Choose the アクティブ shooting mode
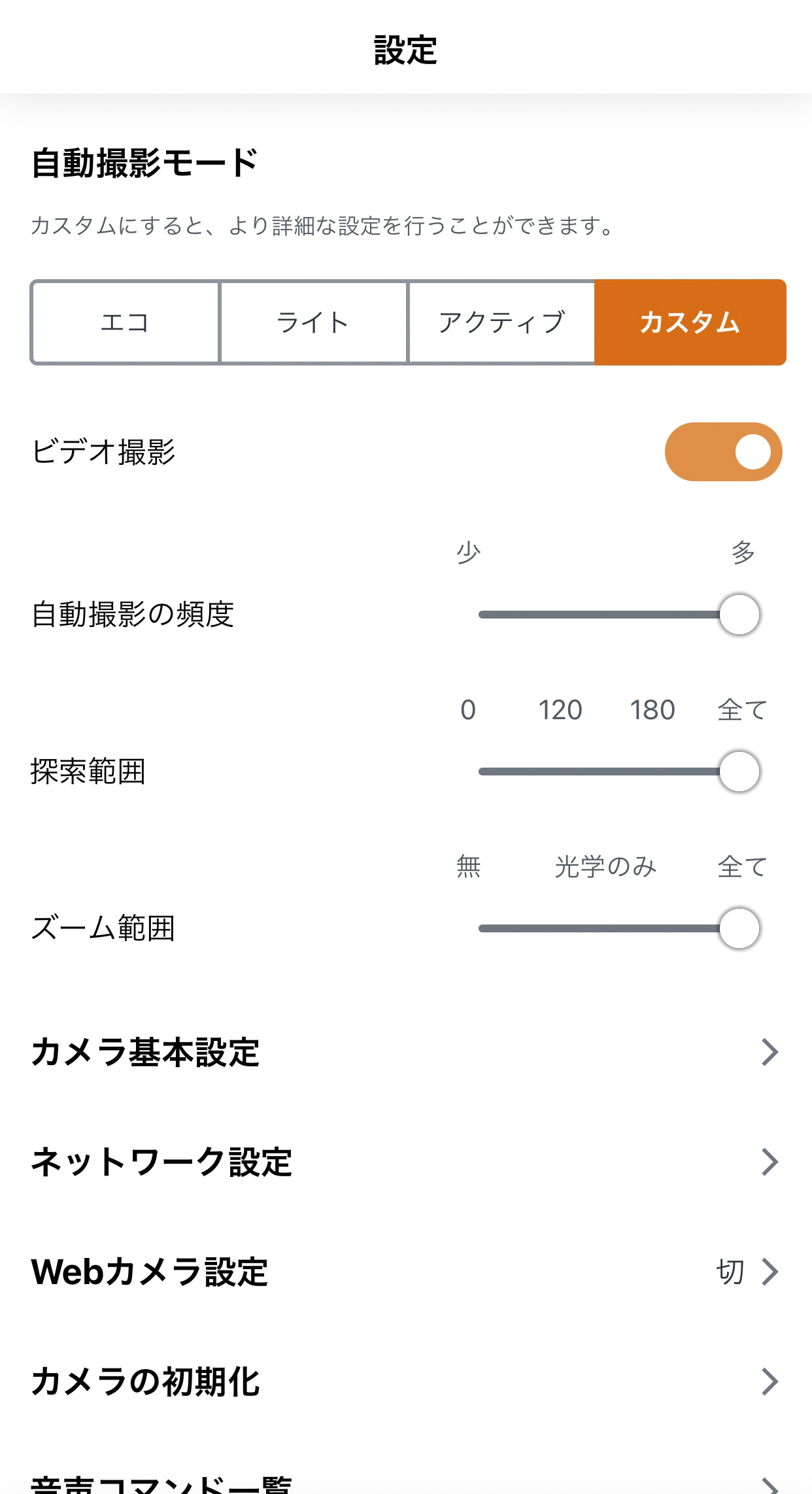812x1494 pixels. click(x=501, y=321)
